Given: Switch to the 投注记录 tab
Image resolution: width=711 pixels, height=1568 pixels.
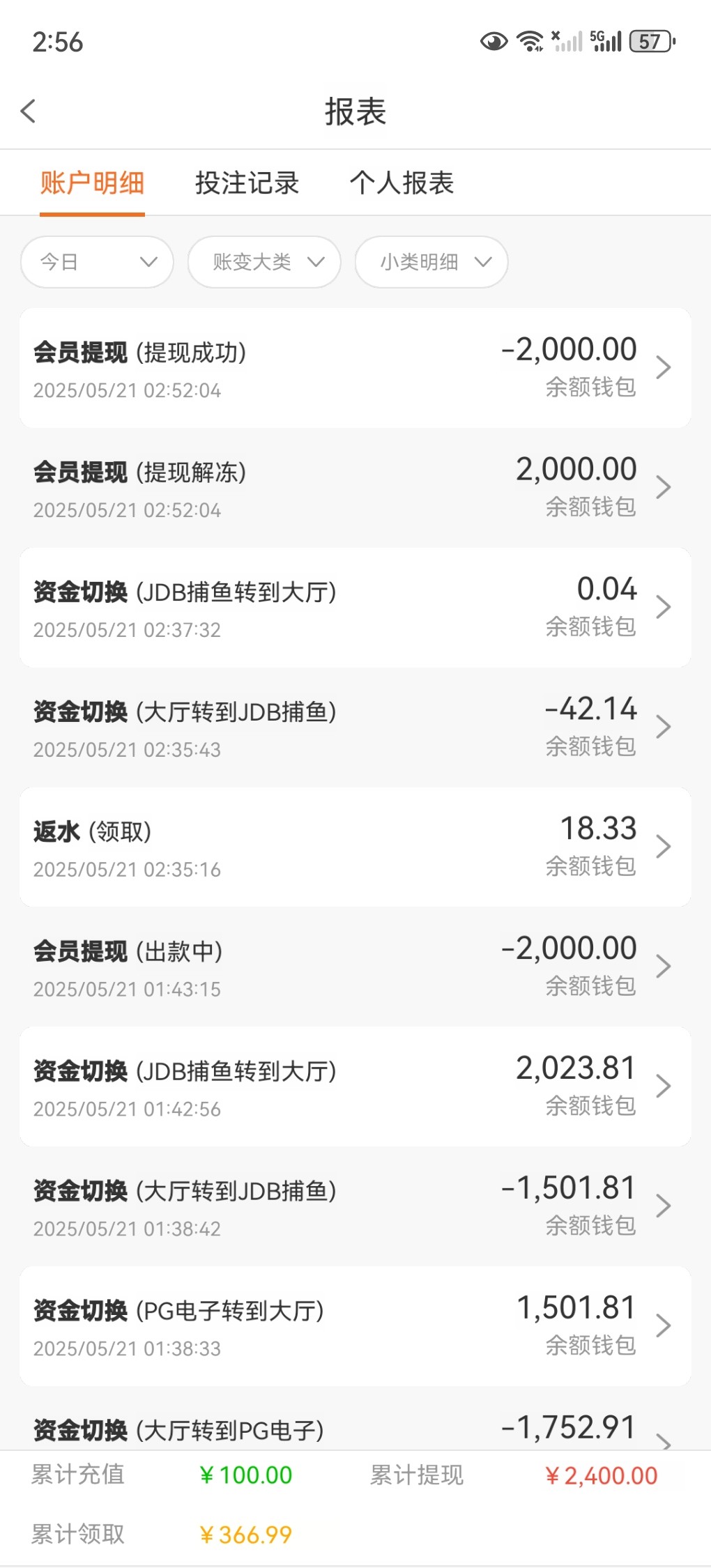Looking at the screenshot, I should point(247,183).
